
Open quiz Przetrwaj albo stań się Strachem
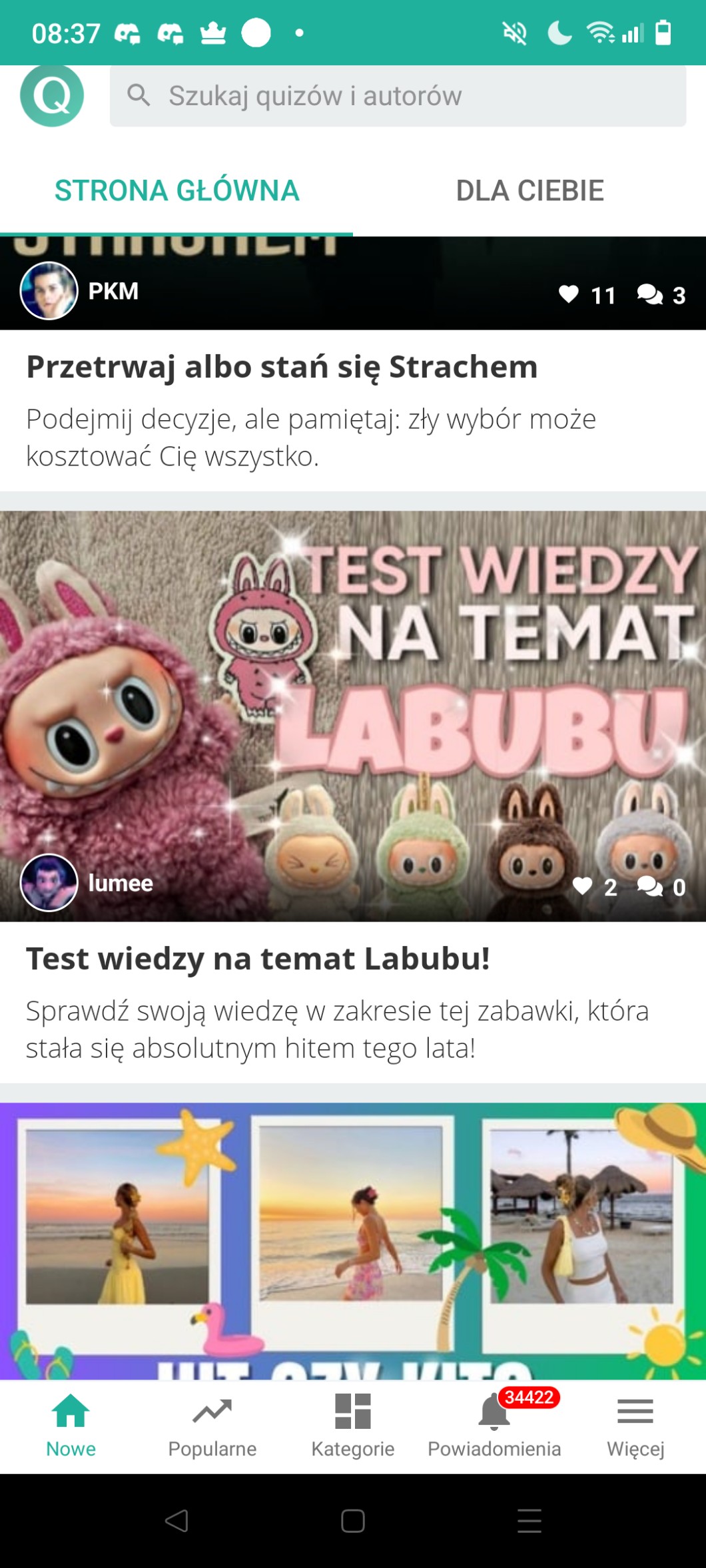click(282, 367)
